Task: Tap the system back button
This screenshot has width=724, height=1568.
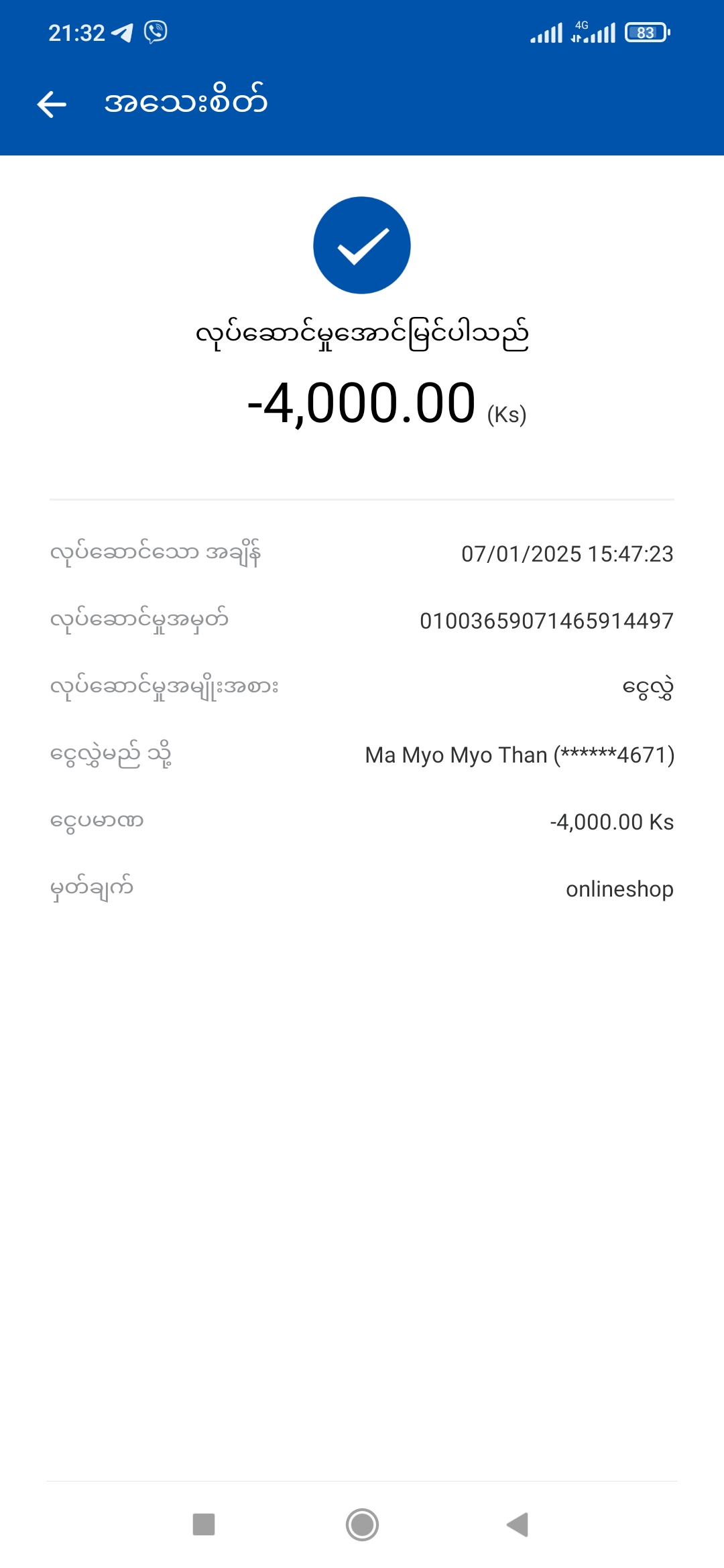Action: [518, 1524]
